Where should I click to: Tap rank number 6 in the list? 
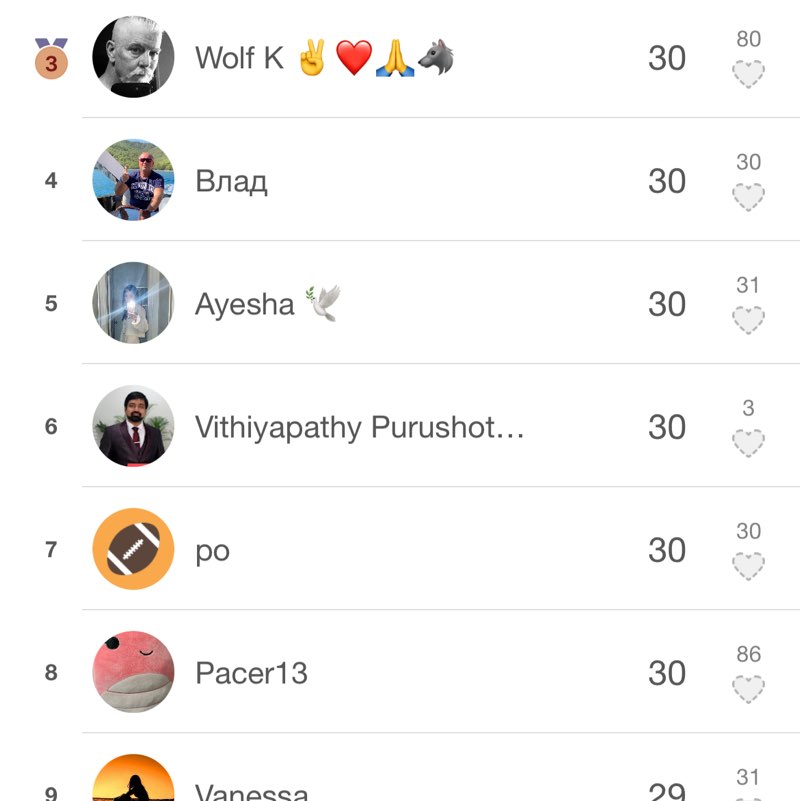click(50, 427)
